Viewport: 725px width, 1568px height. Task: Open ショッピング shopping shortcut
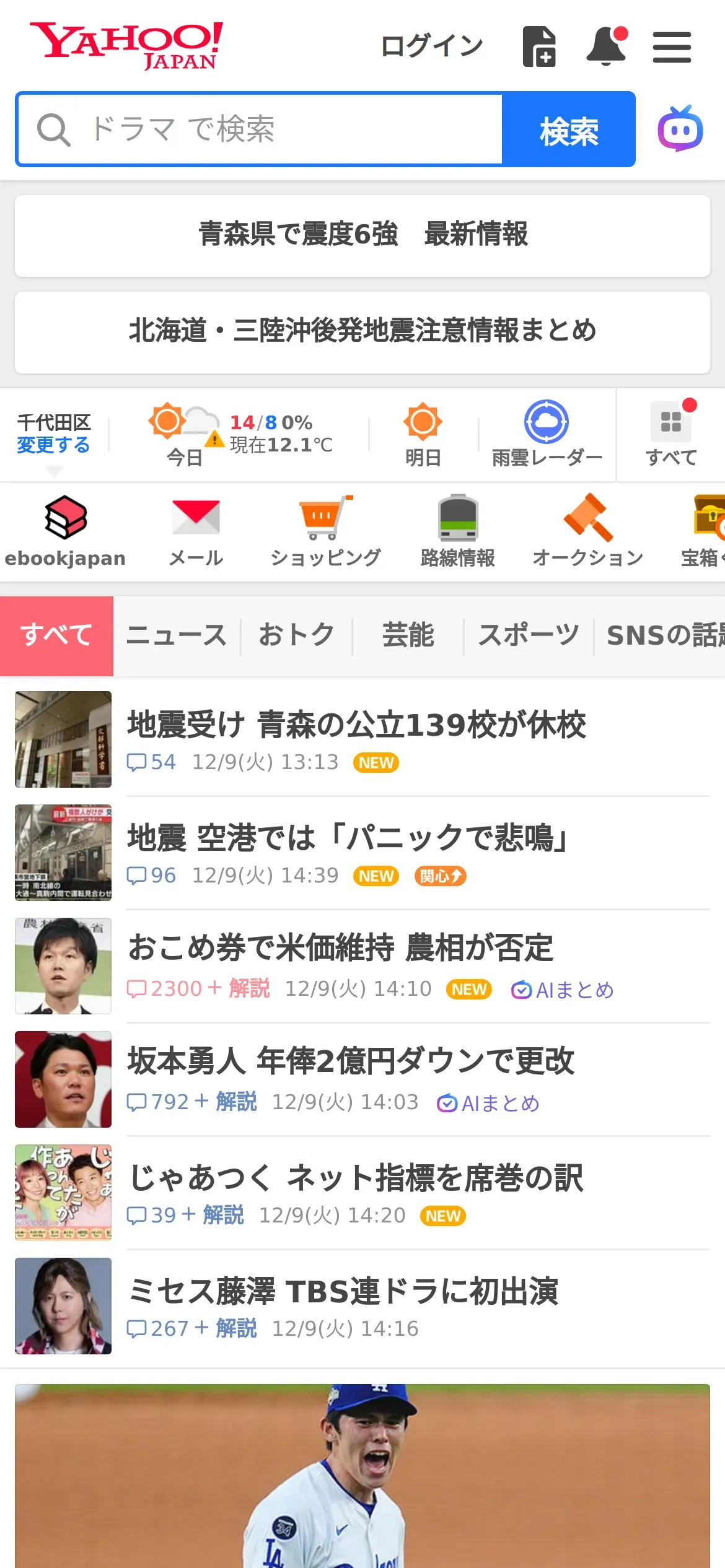point(325,531)
